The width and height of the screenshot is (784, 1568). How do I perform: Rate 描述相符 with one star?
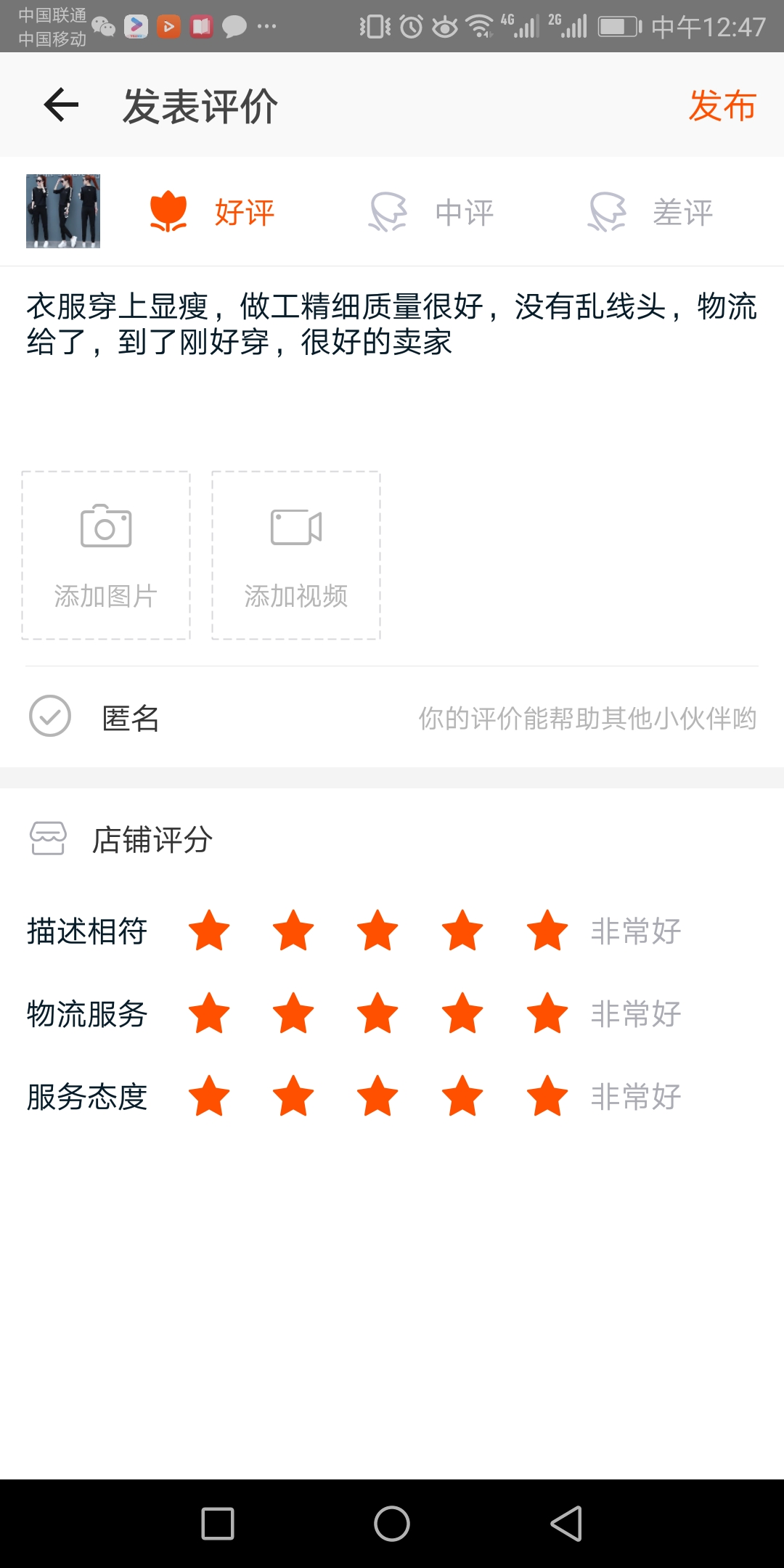pyautogui.click(x=209, y=931)
